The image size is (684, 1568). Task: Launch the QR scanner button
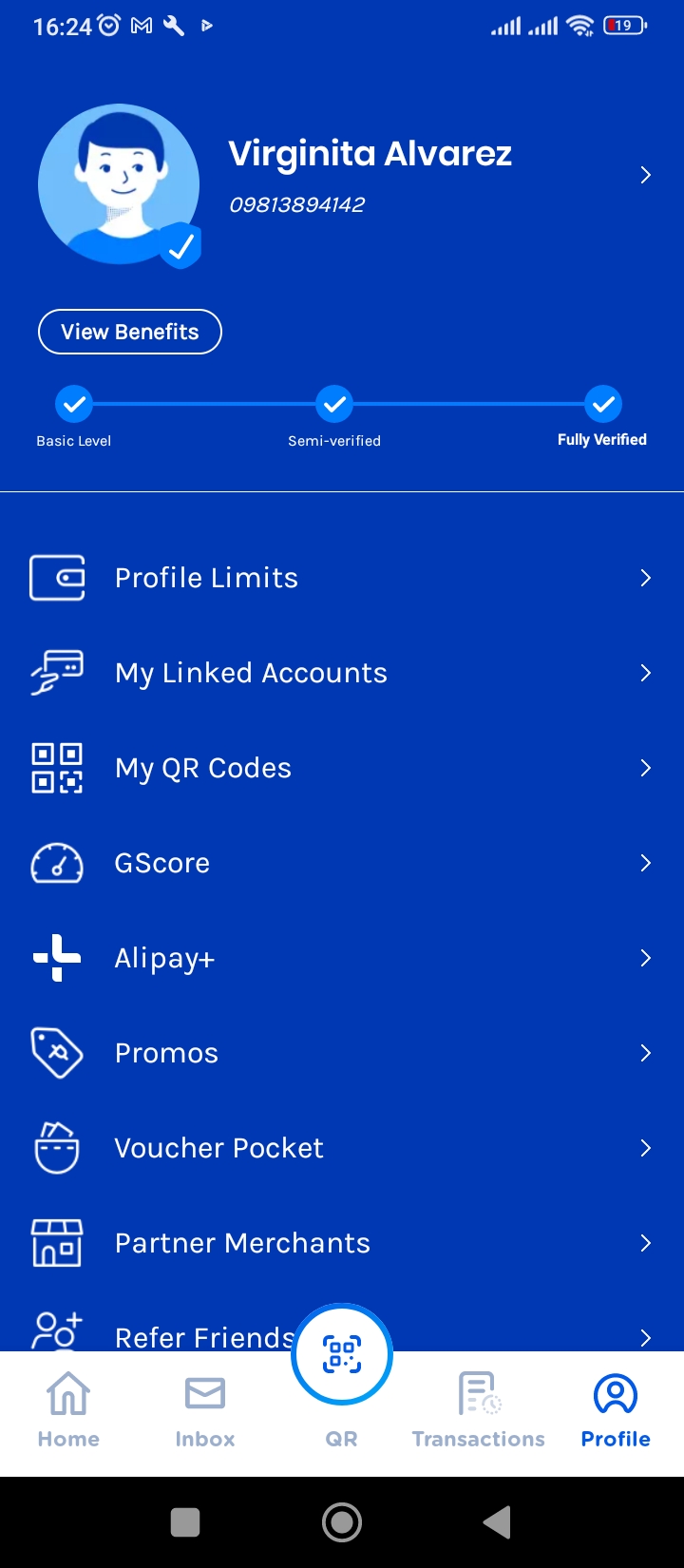pyautogui.click(x=342, y=1354)
